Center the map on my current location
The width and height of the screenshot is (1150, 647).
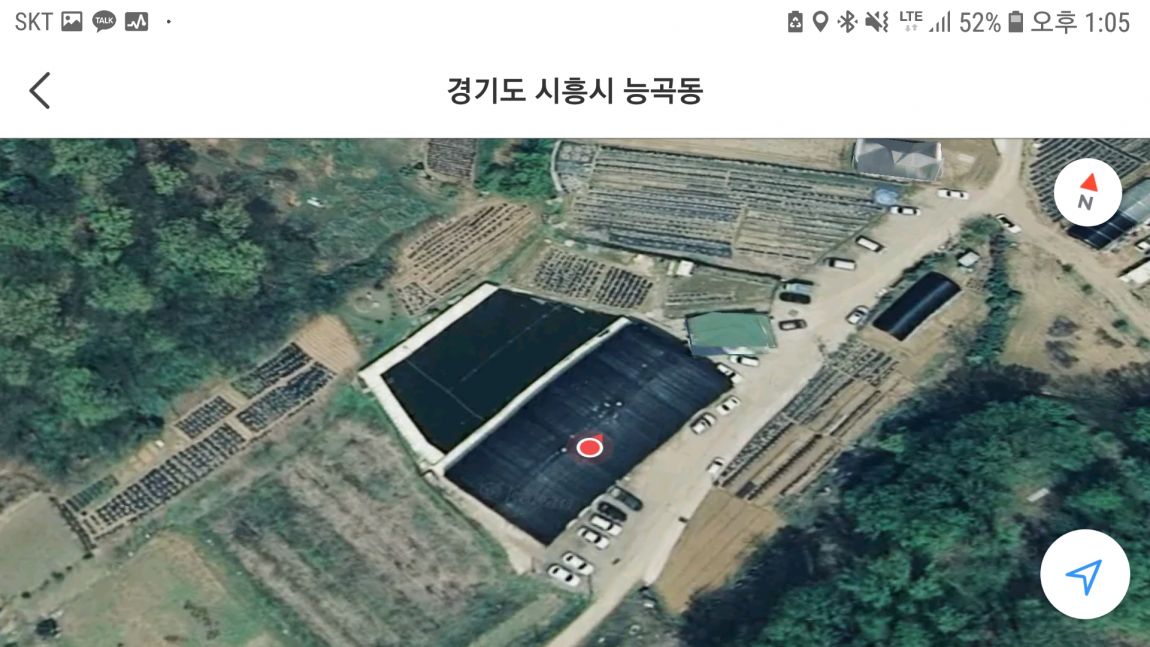[x=1084, y=575]
